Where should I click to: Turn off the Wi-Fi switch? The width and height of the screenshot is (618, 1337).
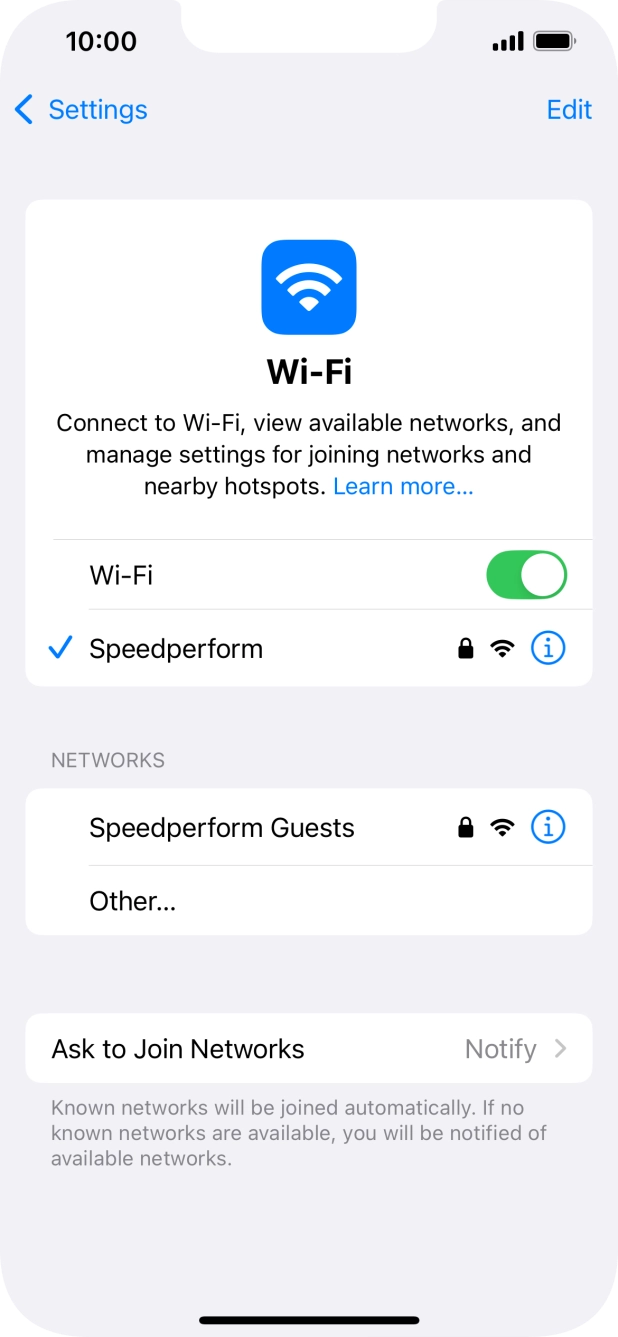pyautogui.click(x=526, y=575)
